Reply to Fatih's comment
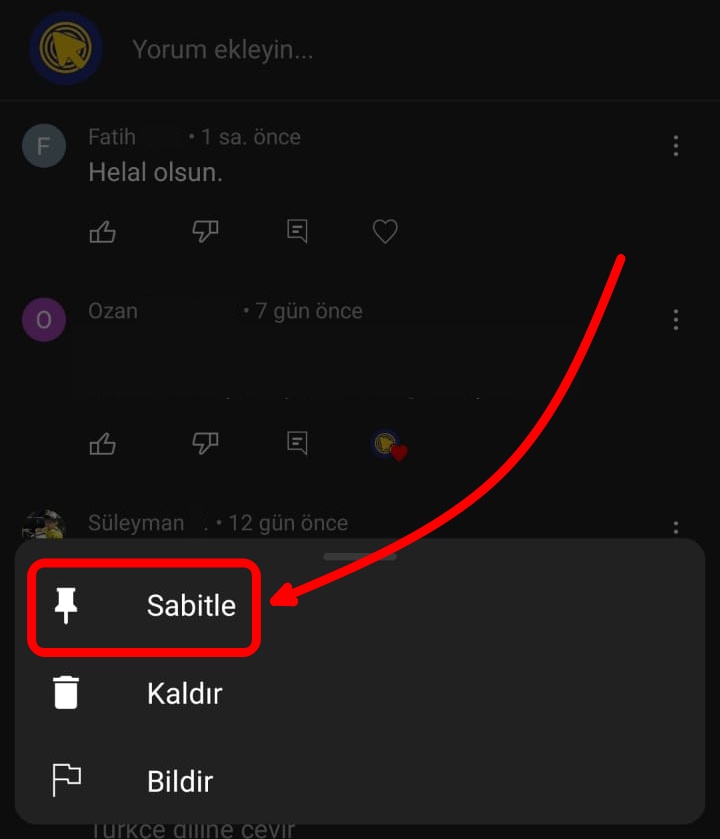 coord(297,232)
